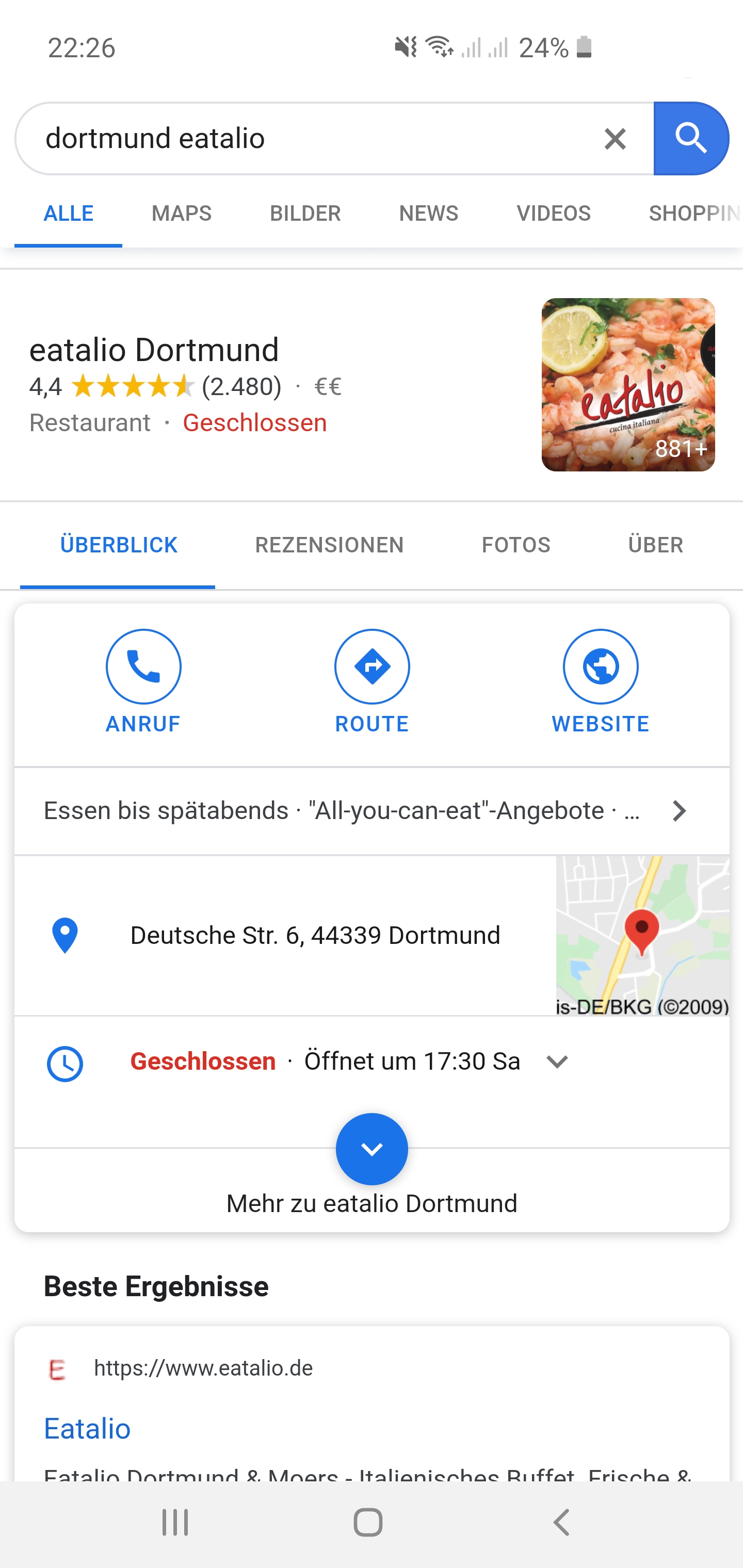
Task: Edit the search field 'dortmund eatalio'
Action: tap(304, 139)
